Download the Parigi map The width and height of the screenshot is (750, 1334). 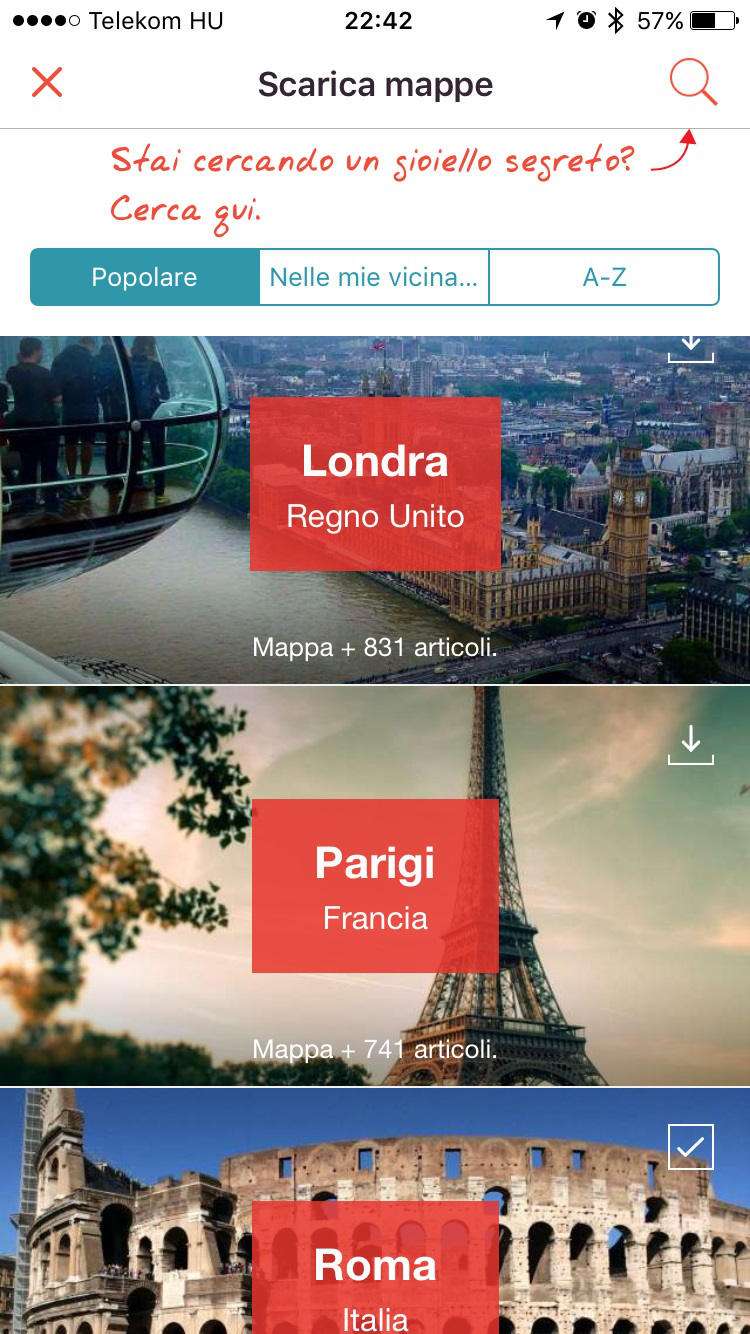(x=690, y=746)
